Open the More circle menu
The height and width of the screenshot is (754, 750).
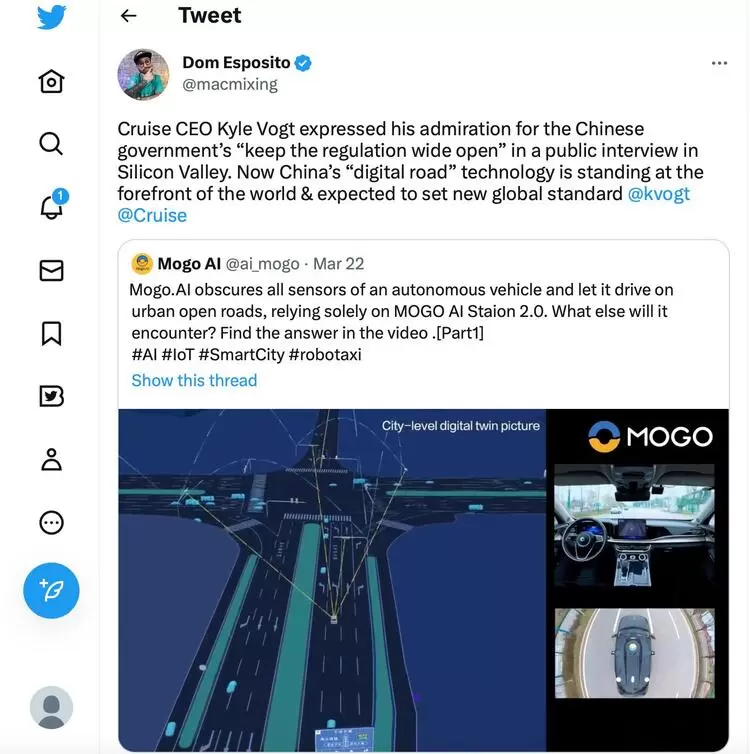(x=51, y=522)
